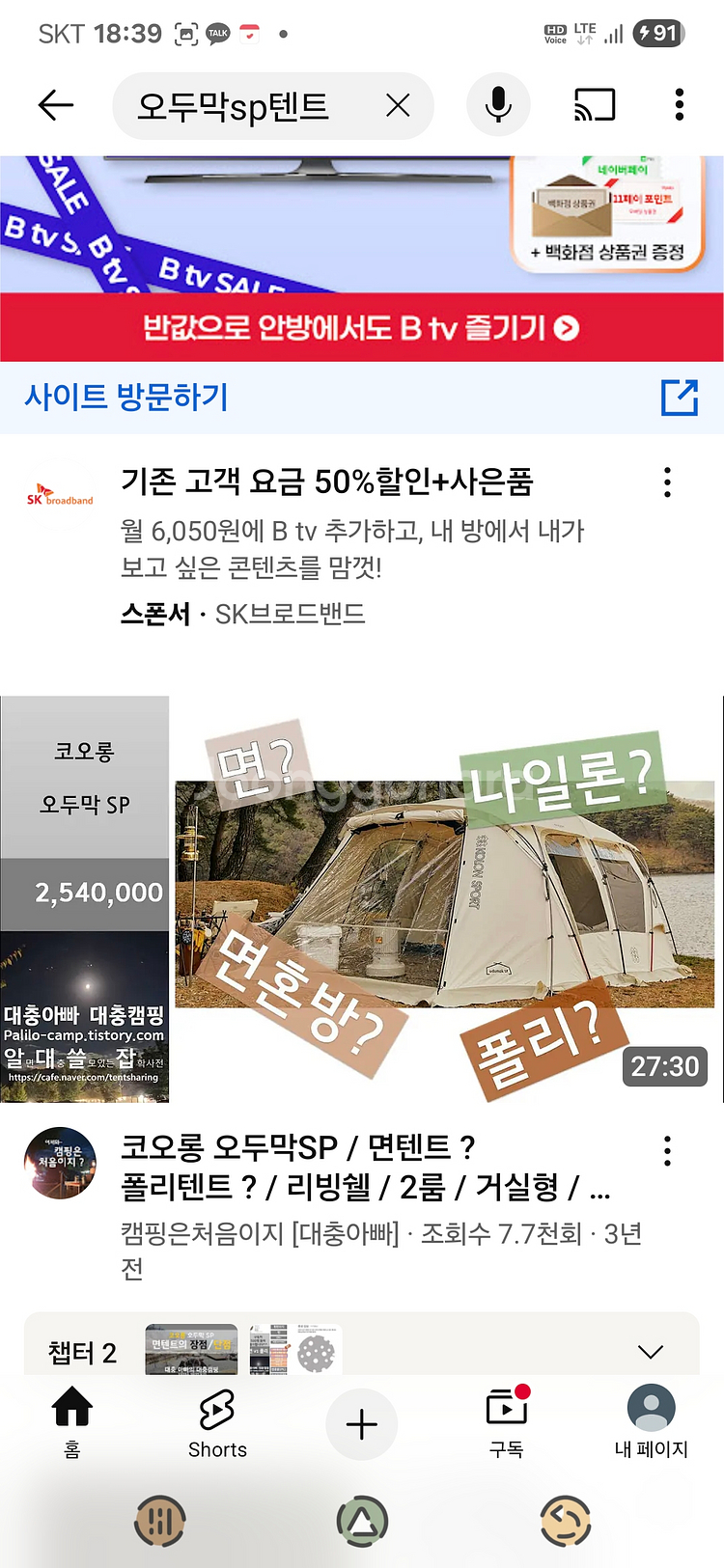Open ad title 기존 고객 요금 50%할인+사은품
The image size is (724, 1568).
click(327, 481)
